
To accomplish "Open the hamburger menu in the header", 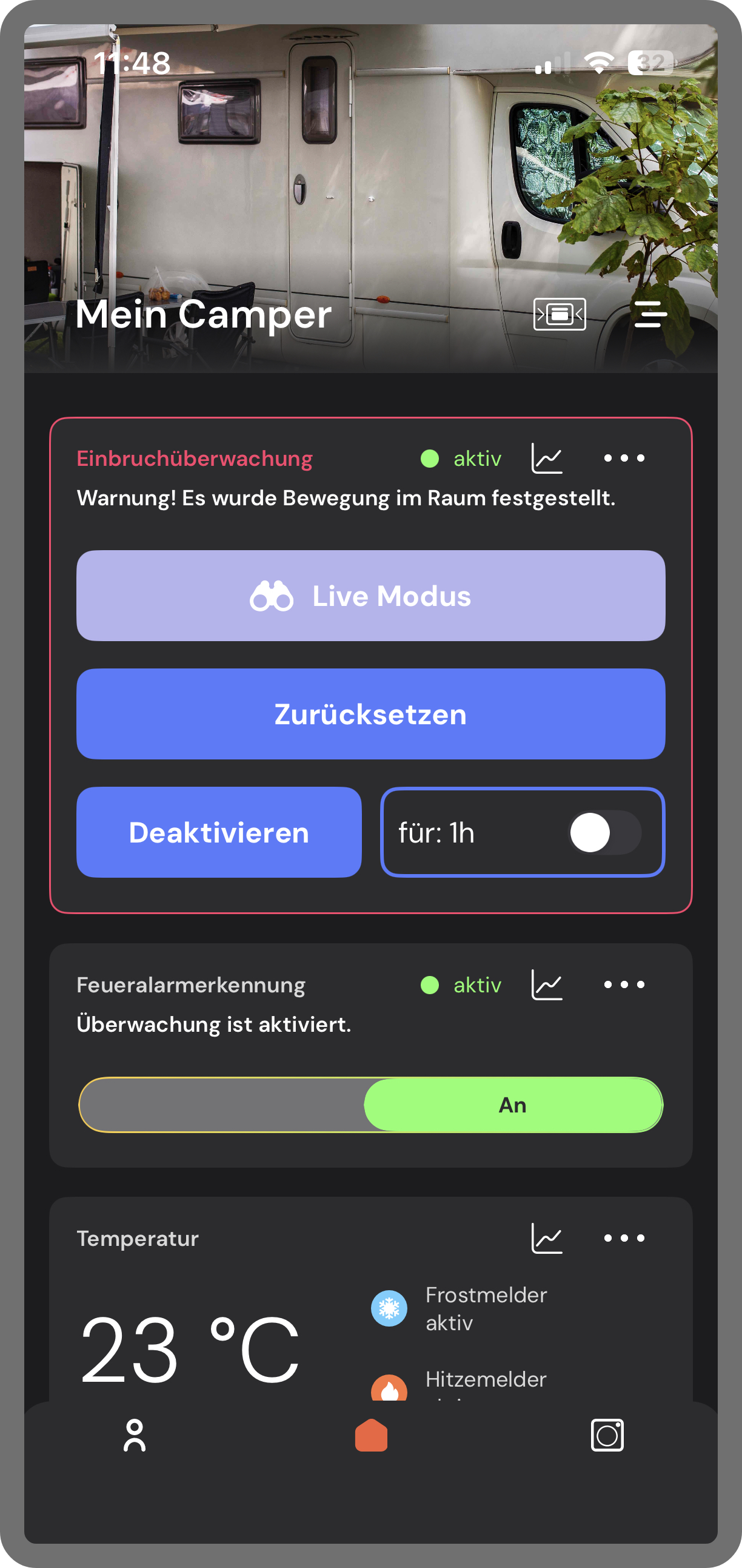I will 650,314.
